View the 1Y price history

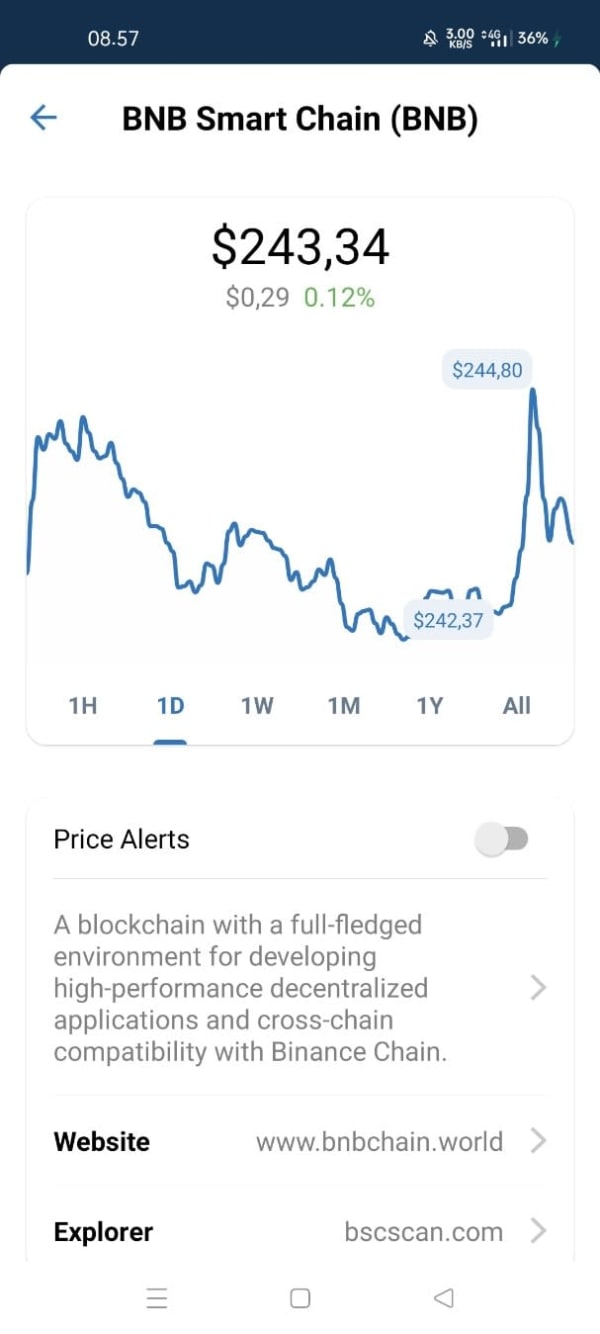pyautogui.click(x=430, y=706)
